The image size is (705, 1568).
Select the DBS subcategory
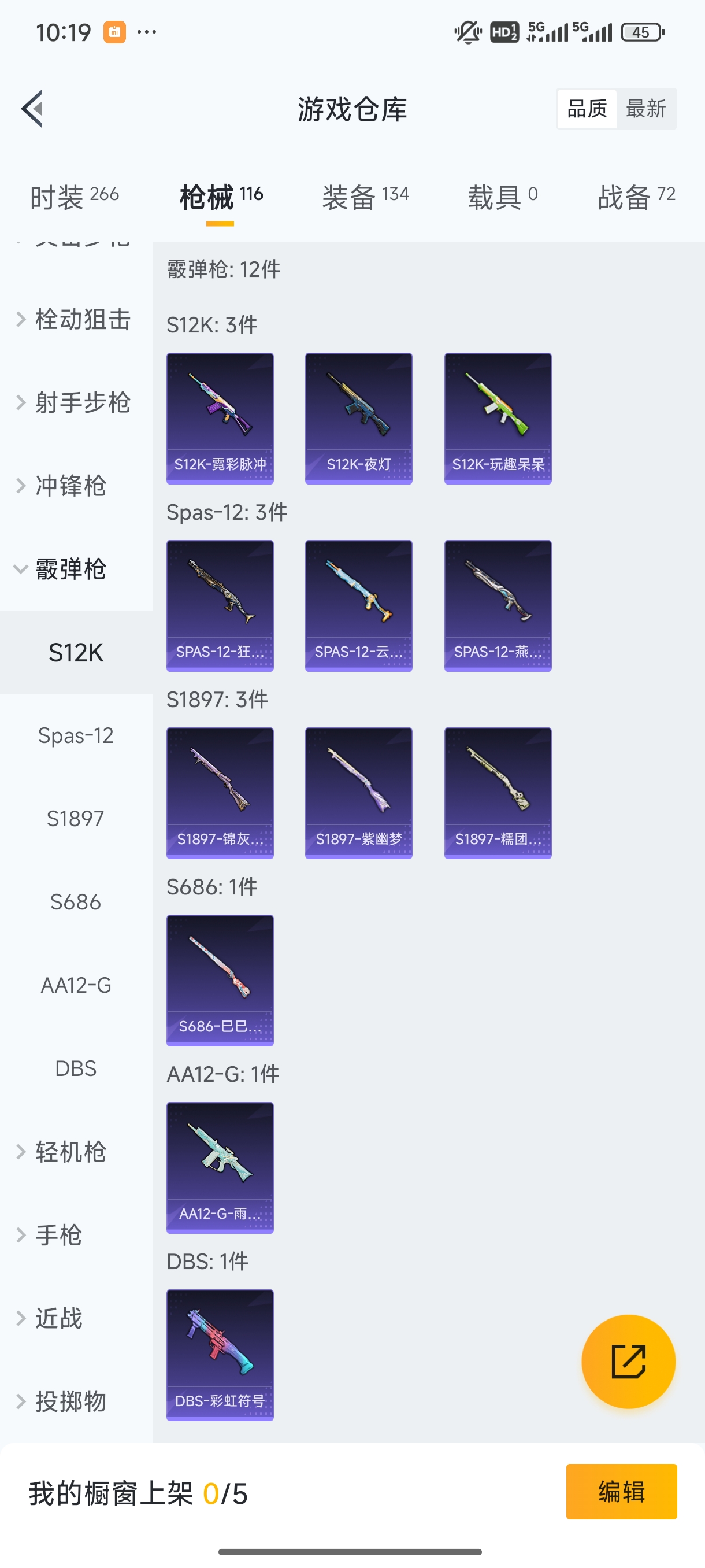(x=76, y=1068)
